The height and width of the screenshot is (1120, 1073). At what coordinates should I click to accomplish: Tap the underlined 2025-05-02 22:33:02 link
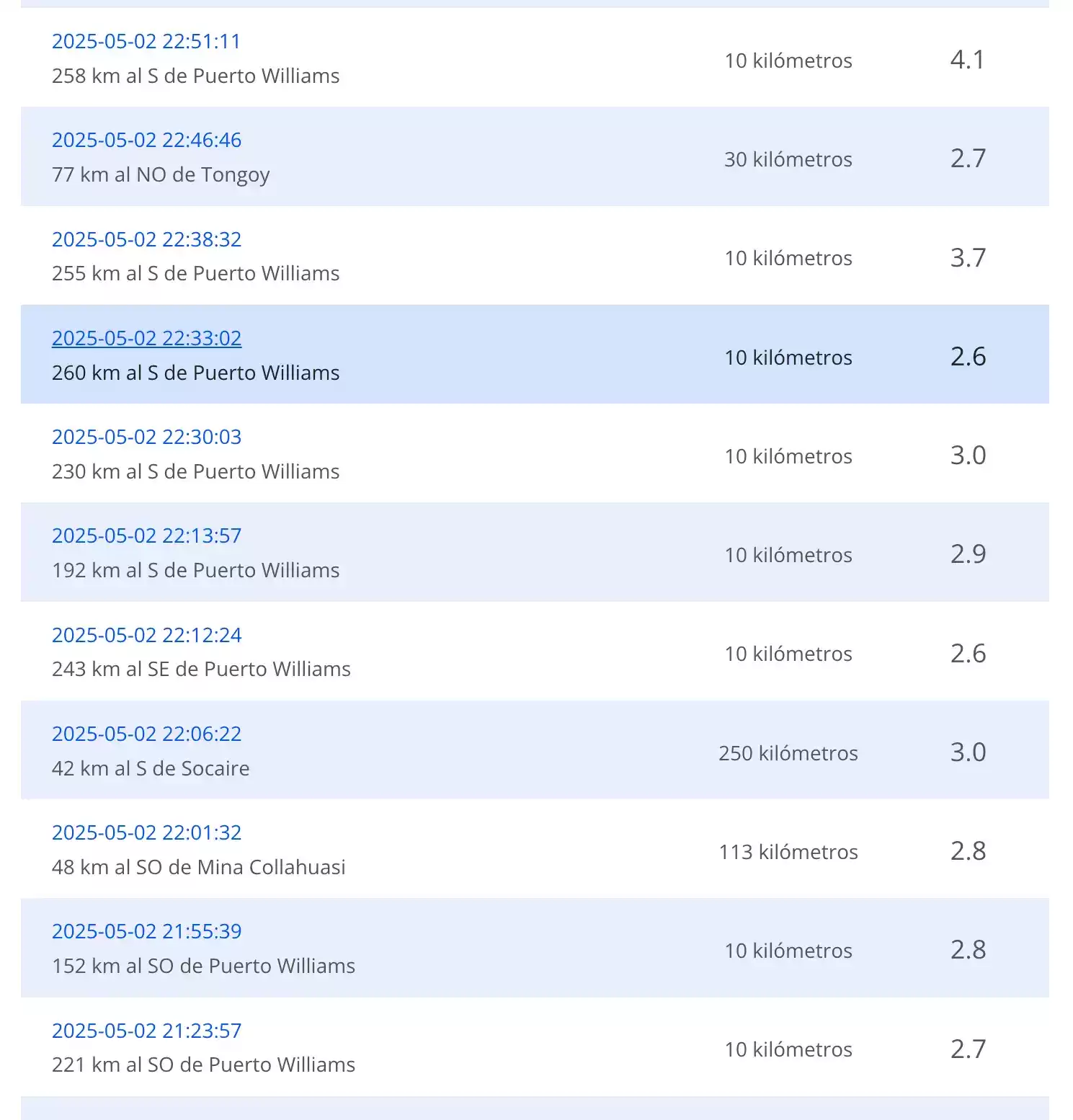tap(146, 338)
